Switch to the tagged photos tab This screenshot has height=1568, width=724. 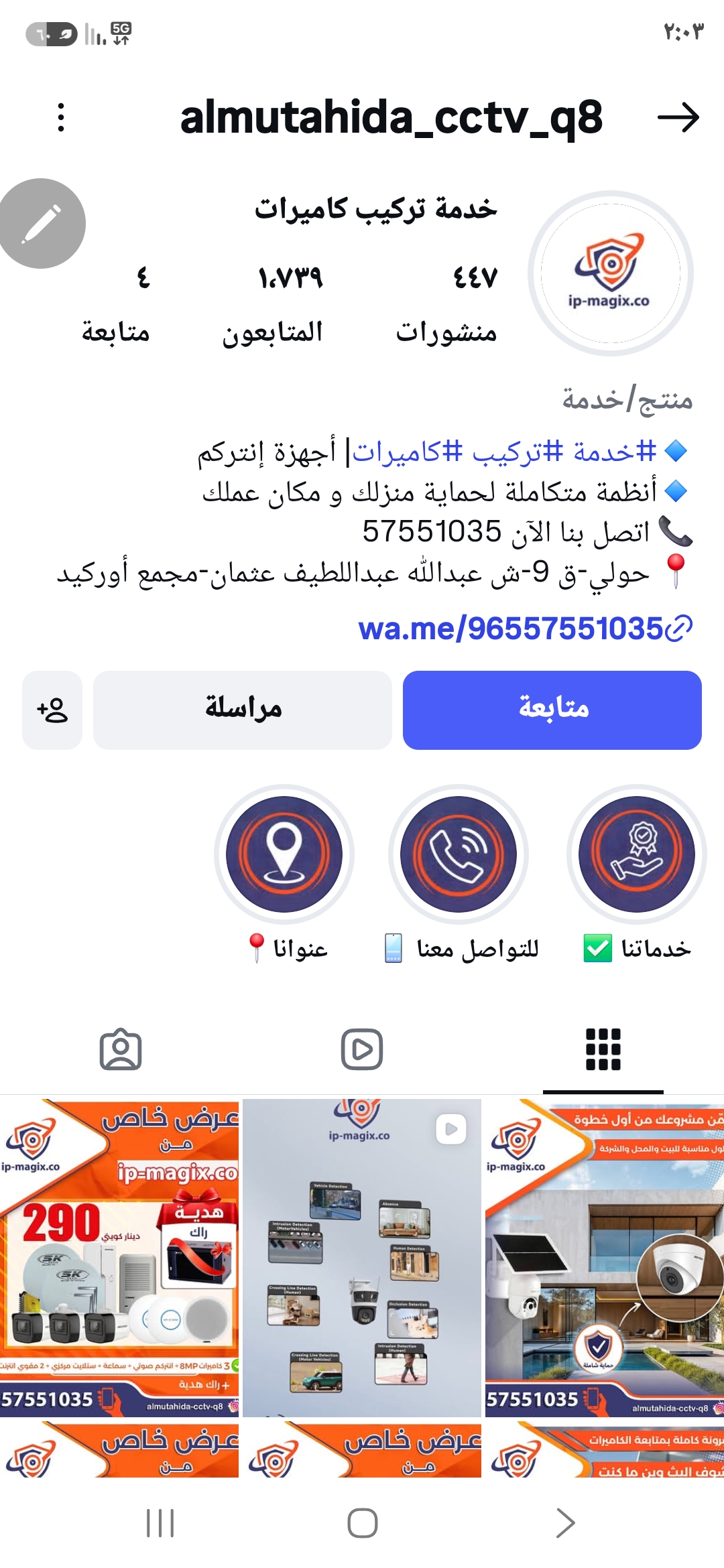coord(121,1049)
